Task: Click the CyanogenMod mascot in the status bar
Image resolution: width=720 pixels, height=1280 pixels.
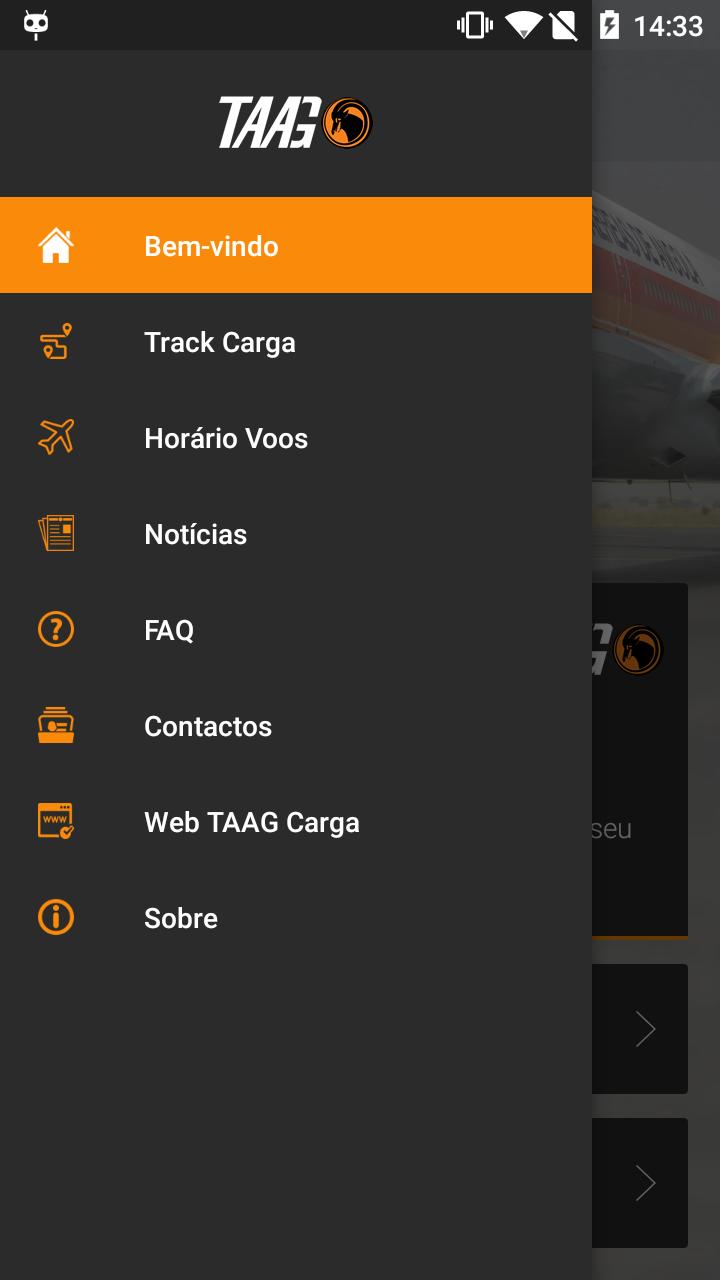Action: (37, 25)
